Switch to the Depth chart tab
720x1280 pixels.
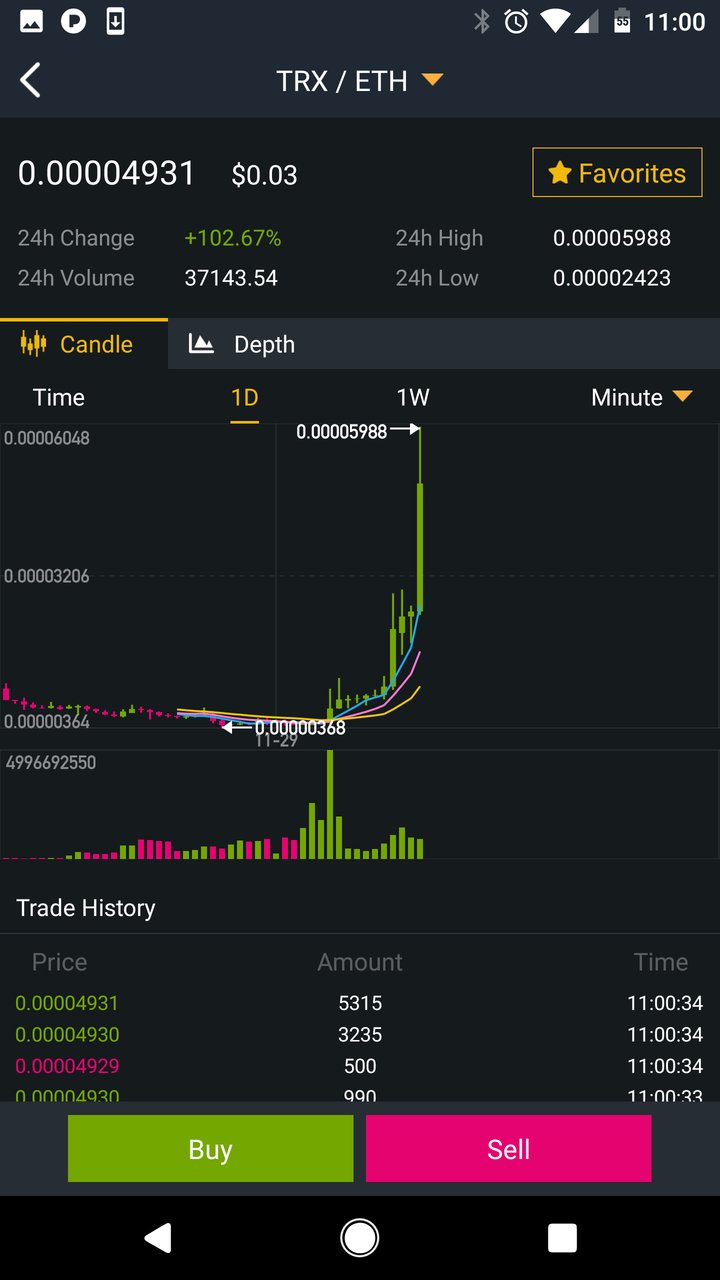(x=242, y=344)
